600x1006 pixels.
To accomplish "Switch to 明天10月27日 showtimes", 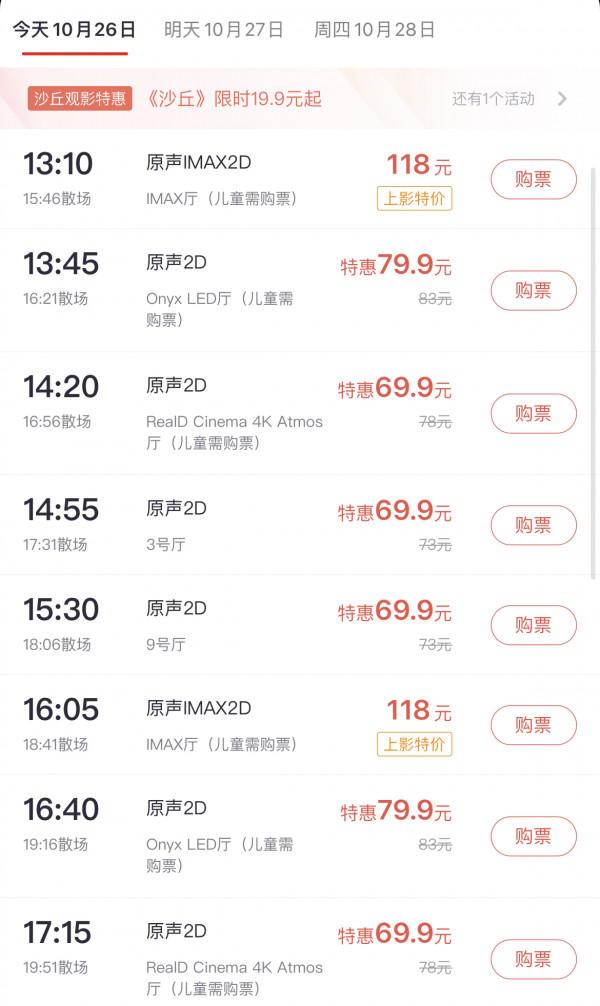I will (223, 29).
